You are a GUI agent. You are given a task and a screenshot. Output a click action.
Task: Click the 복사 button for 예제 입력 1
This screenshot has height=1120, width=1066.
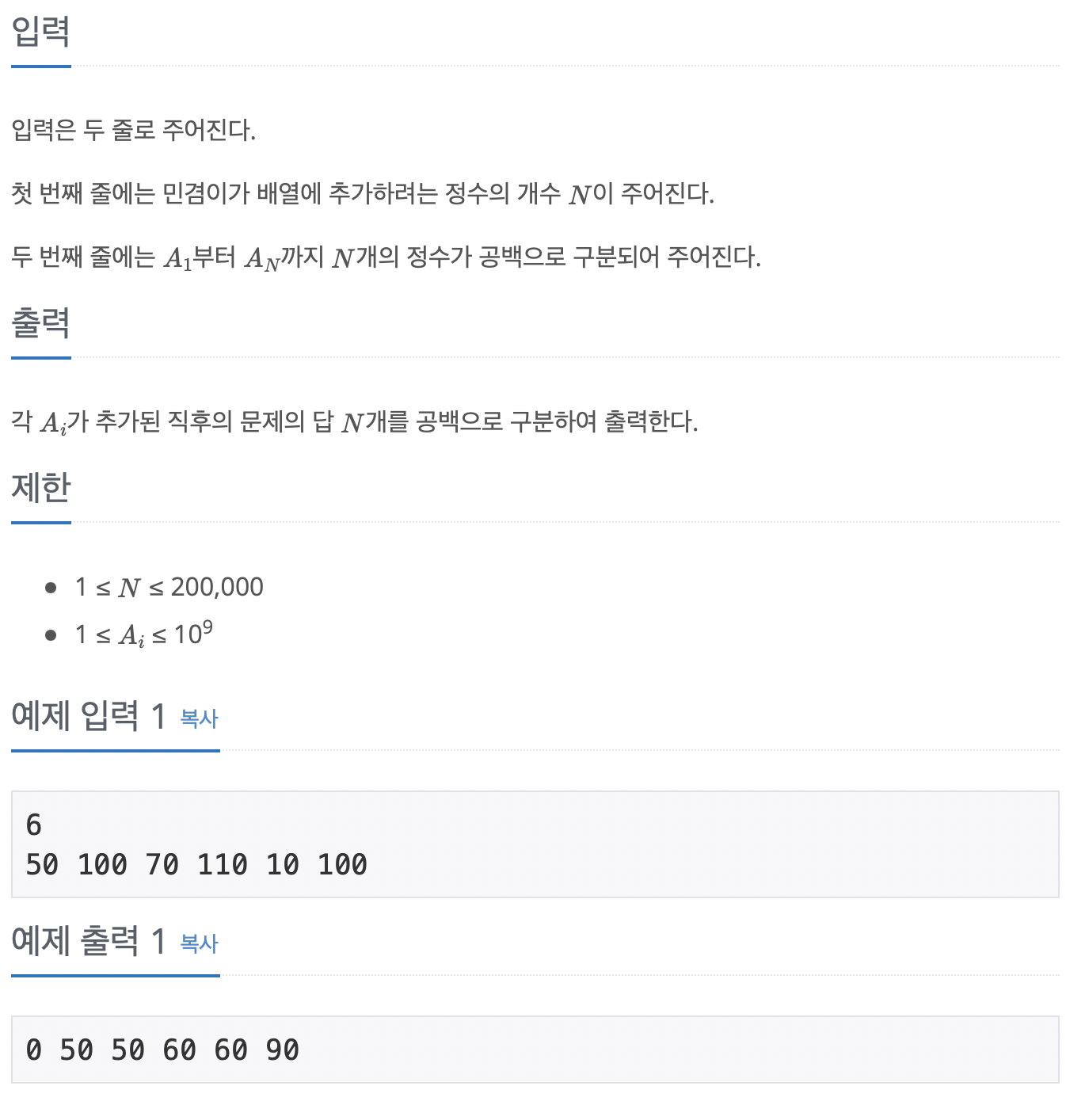(x=196, y=719)
